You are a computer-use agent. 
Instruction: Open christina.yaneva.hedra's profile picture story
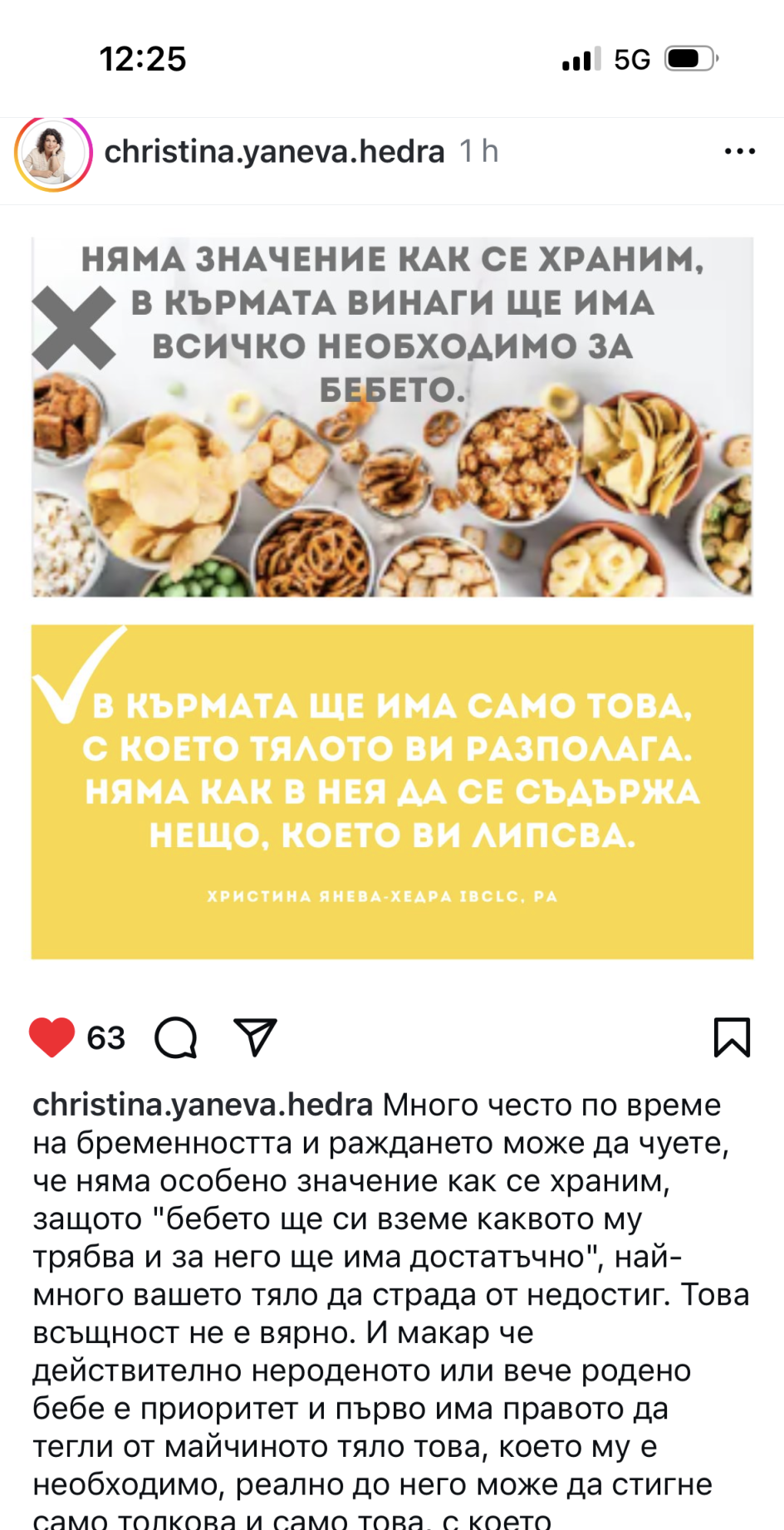(x=53, y=154)
